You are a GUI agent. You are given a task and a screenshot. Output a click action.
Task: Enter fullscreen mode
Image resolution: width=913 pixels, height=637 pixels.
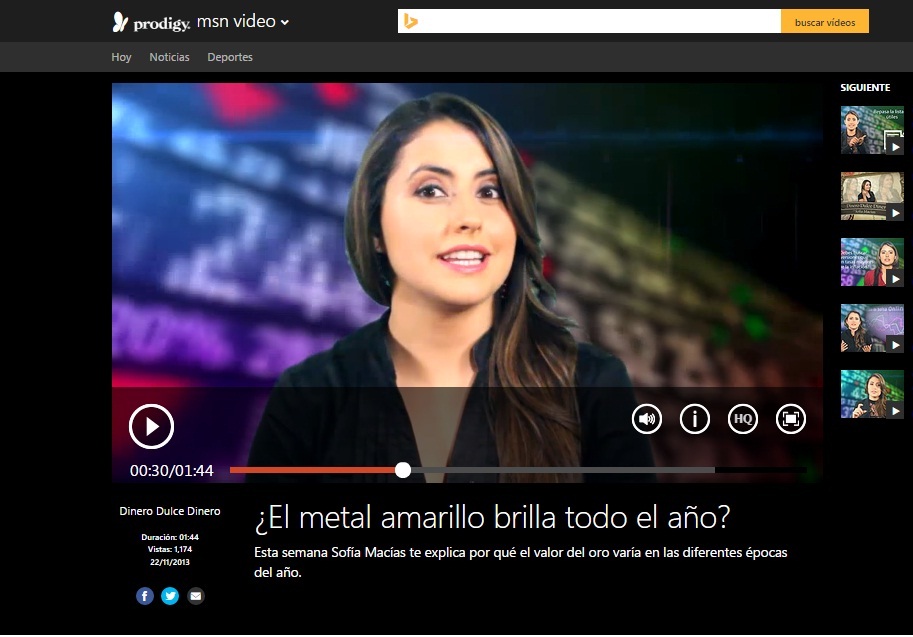[x=790, y=419]
